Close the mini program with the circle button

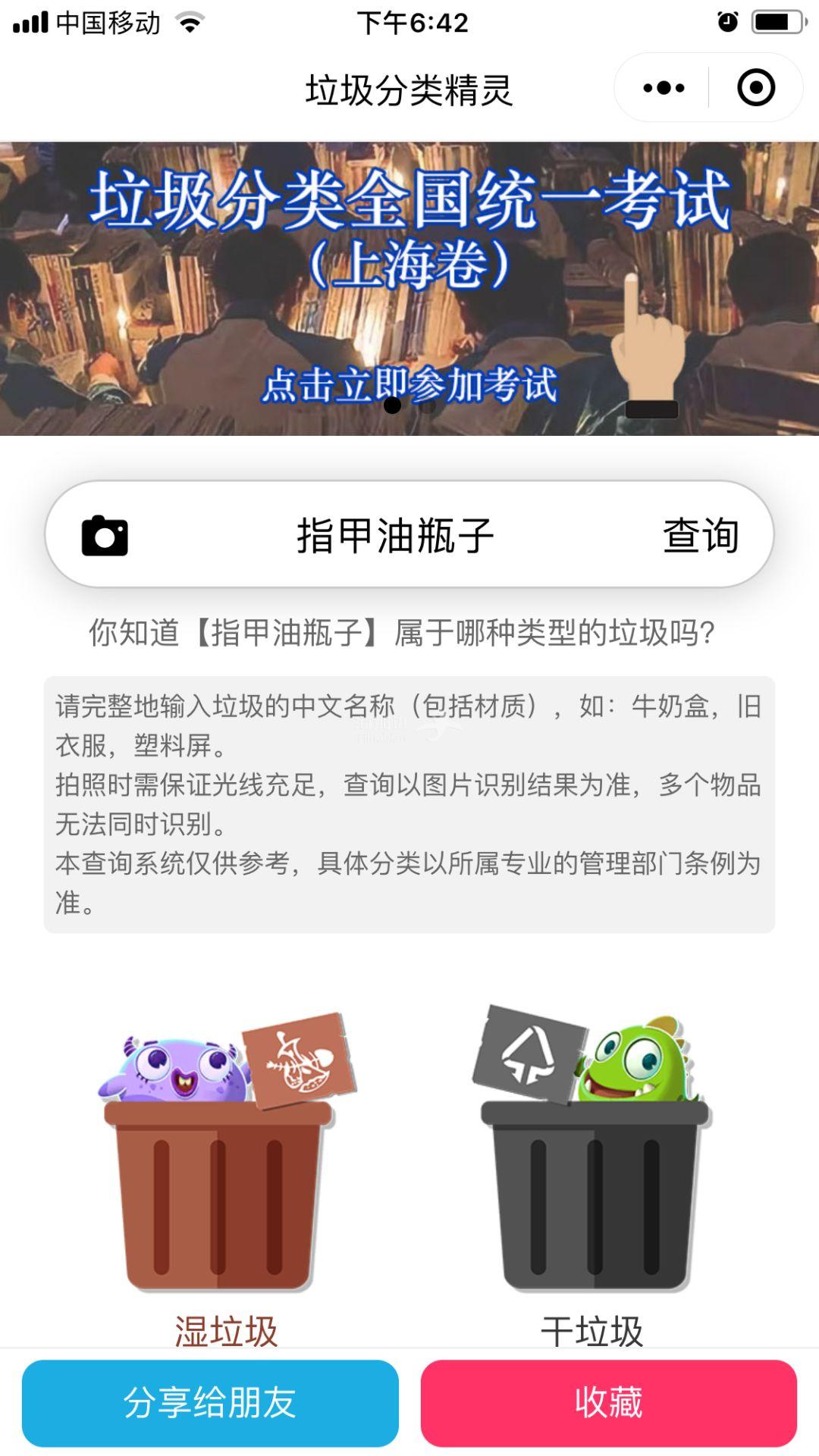755,88
